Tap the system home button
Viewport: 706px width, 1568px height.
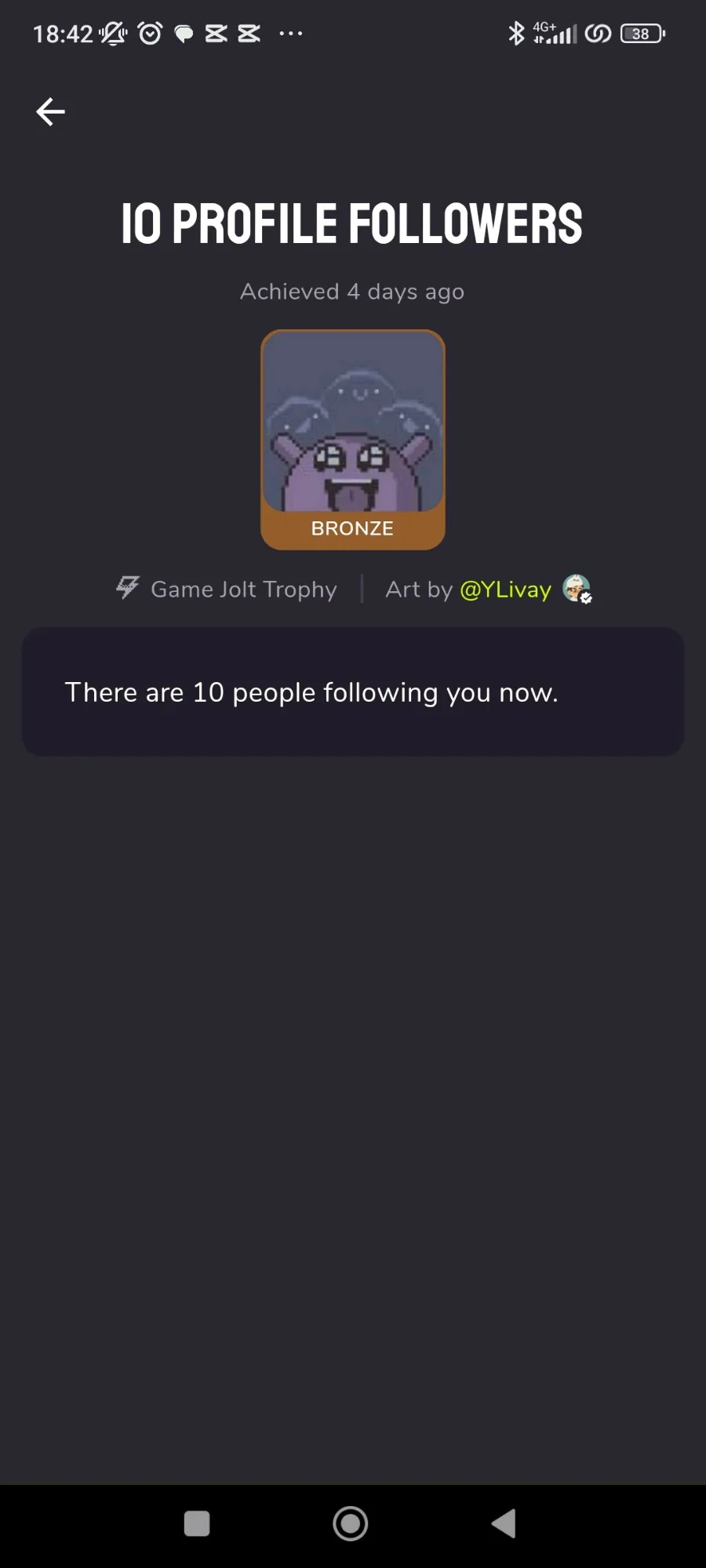click(x=351, y=1523)
